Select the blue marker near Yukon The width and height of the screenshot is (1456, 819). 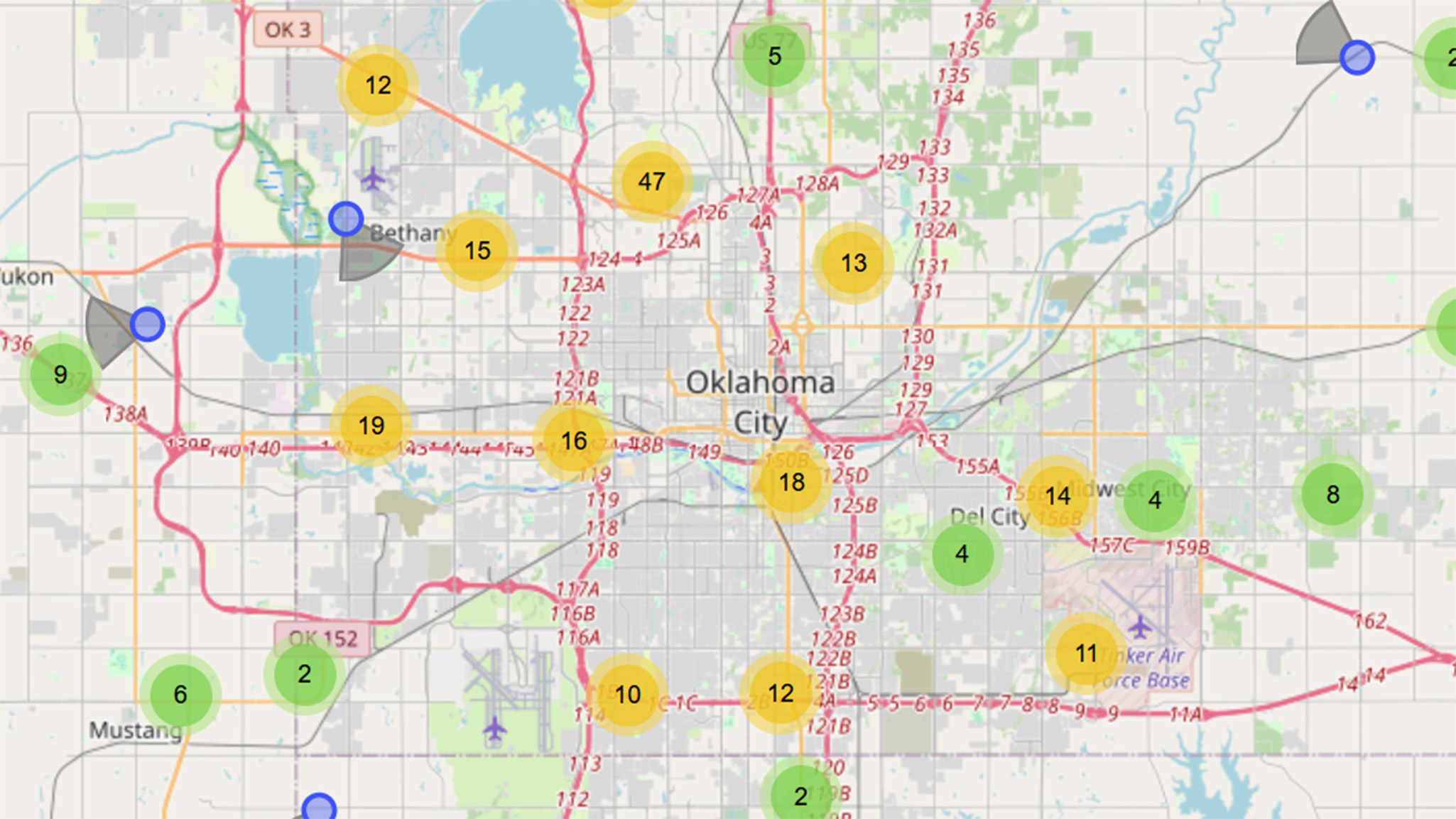tap(147, 325)
